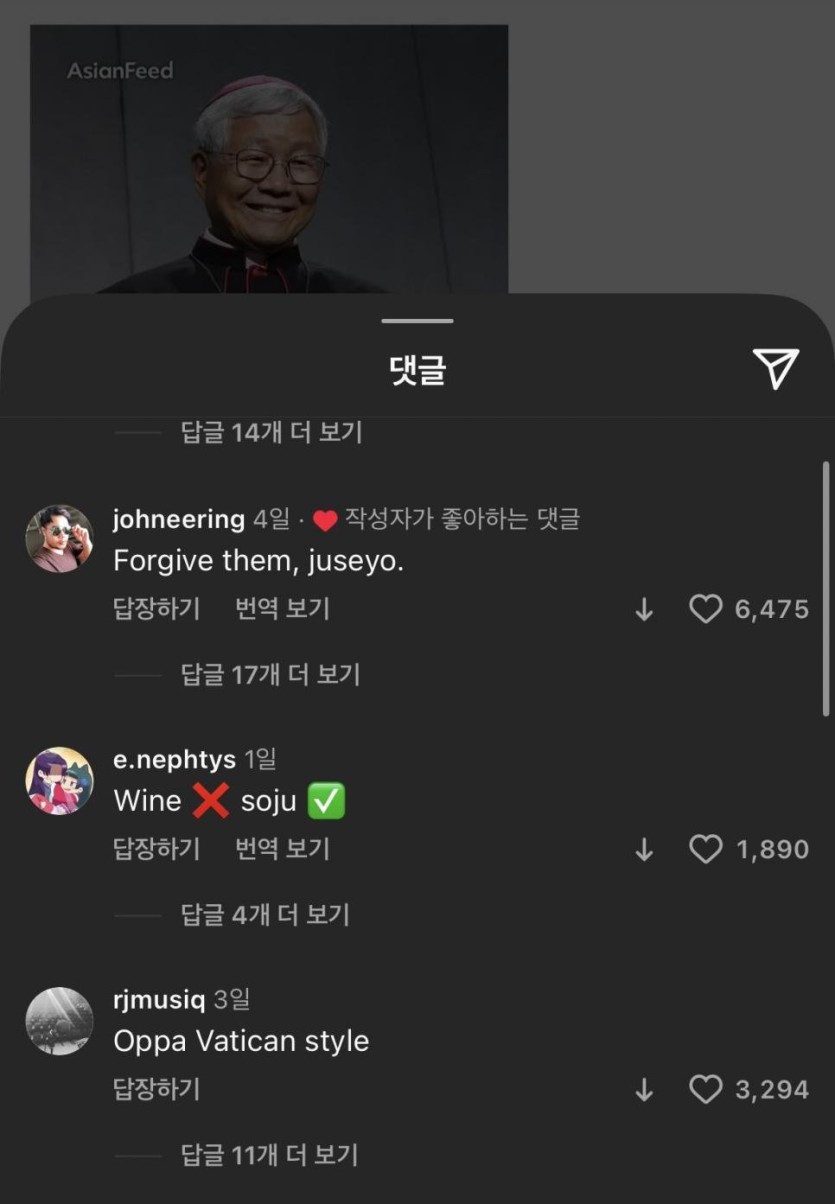This screenshot has width=835, height=1204.
Task: Like the "Oppa Vatican style" comment
Action: (706, 1089)
